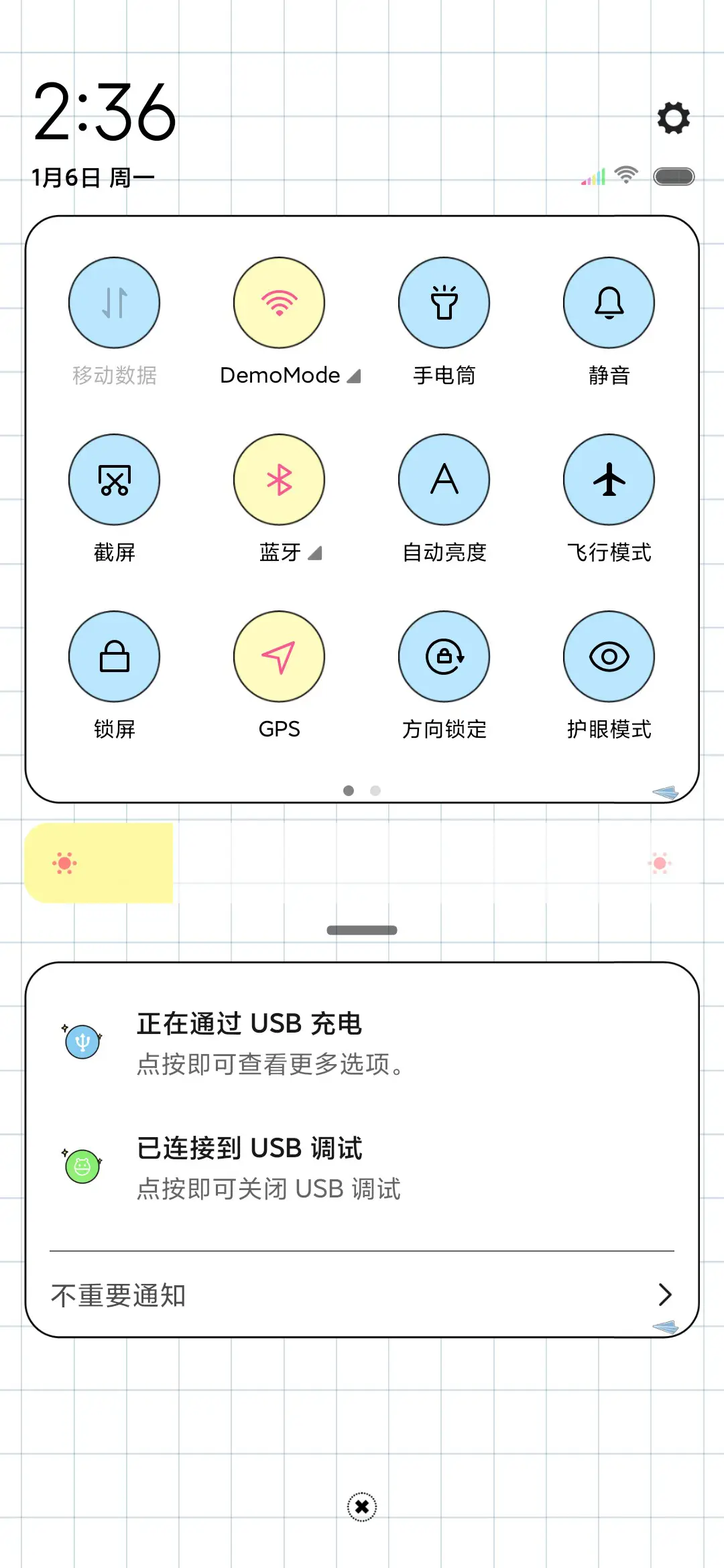Viewport: 724px width, 1568px height.
Task: Disable 自动亮度 auto brightness
Action: pos(444,480)
